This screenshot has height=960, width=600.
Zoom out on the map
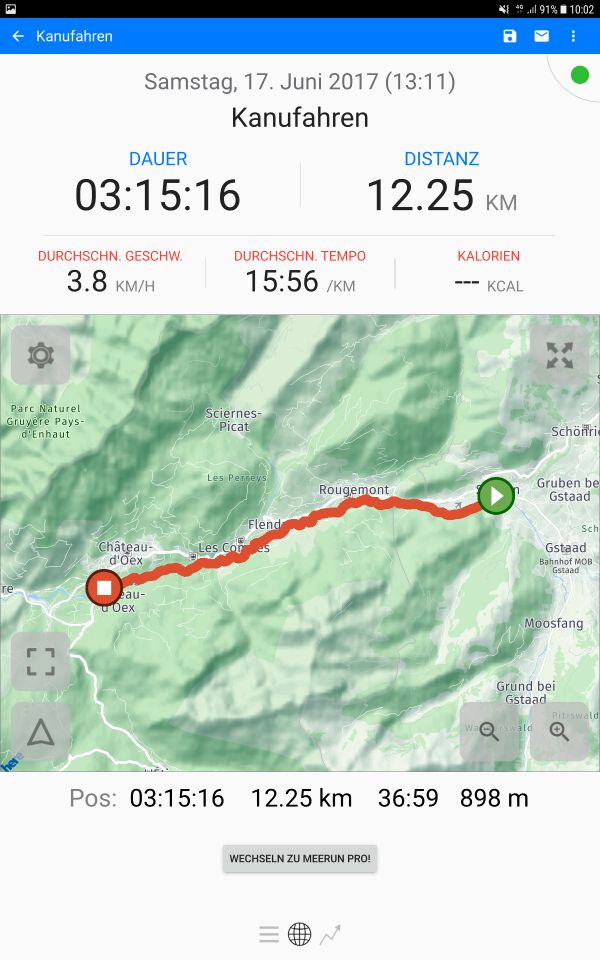pos(489,732)
